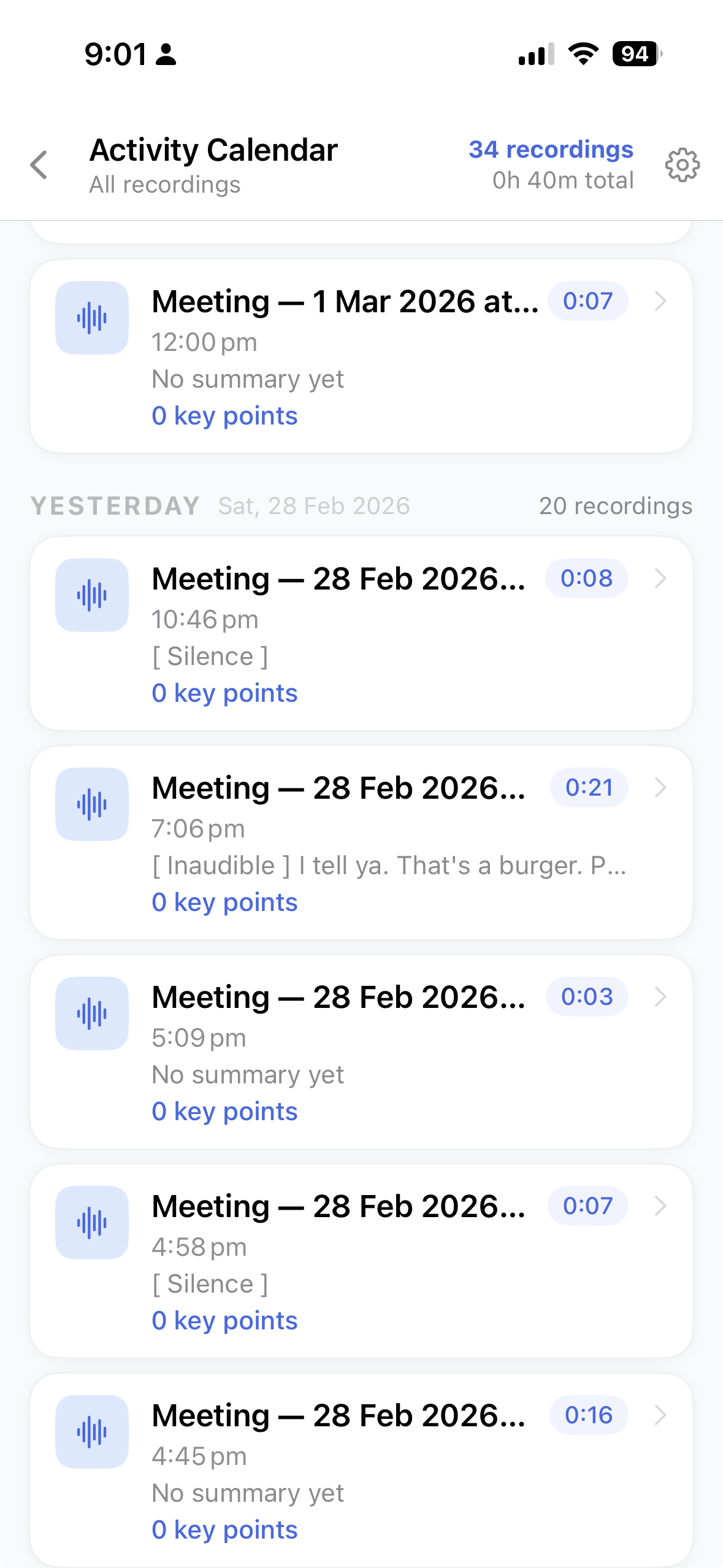This screenshot has height=1568, width=723.
Task: Open the 7:06 pm recording via its chevron
Action: [x=660, y=788]
